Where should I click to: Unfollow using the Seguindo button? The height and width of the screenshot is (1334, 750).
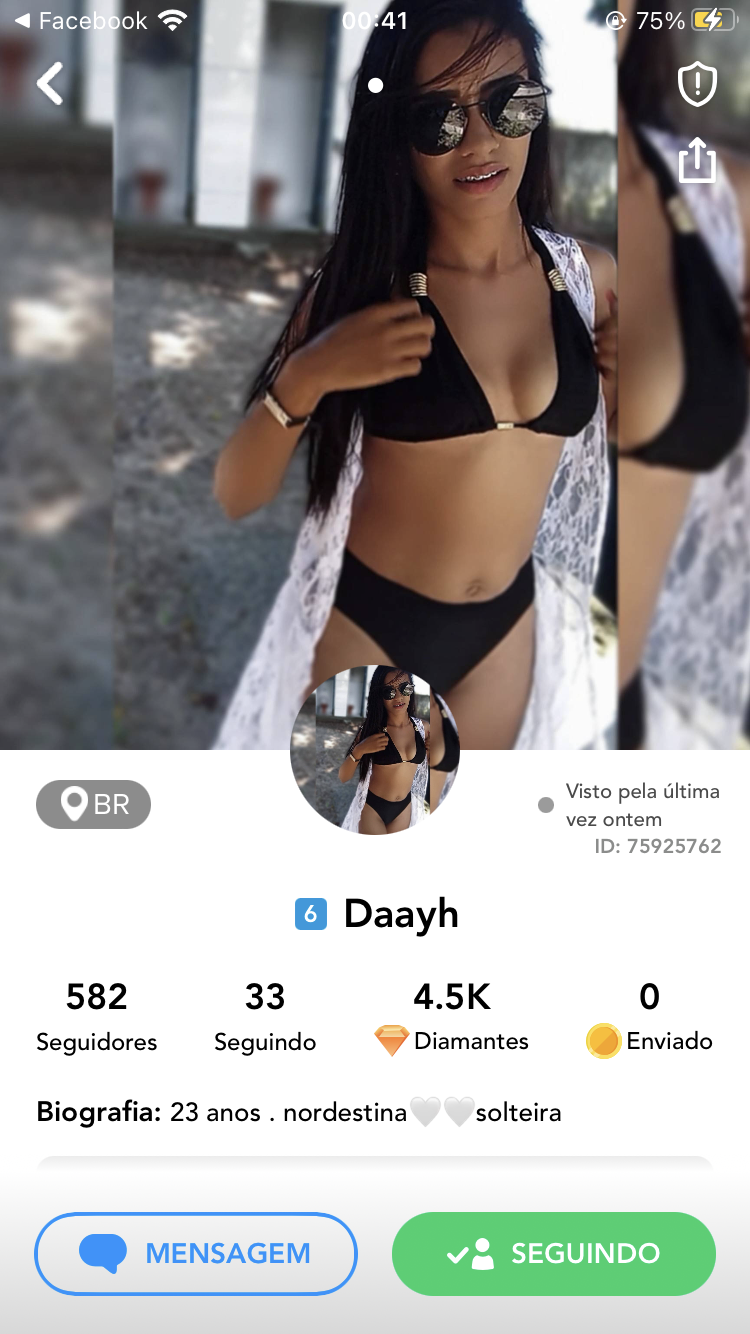[x=554, y=1253]
